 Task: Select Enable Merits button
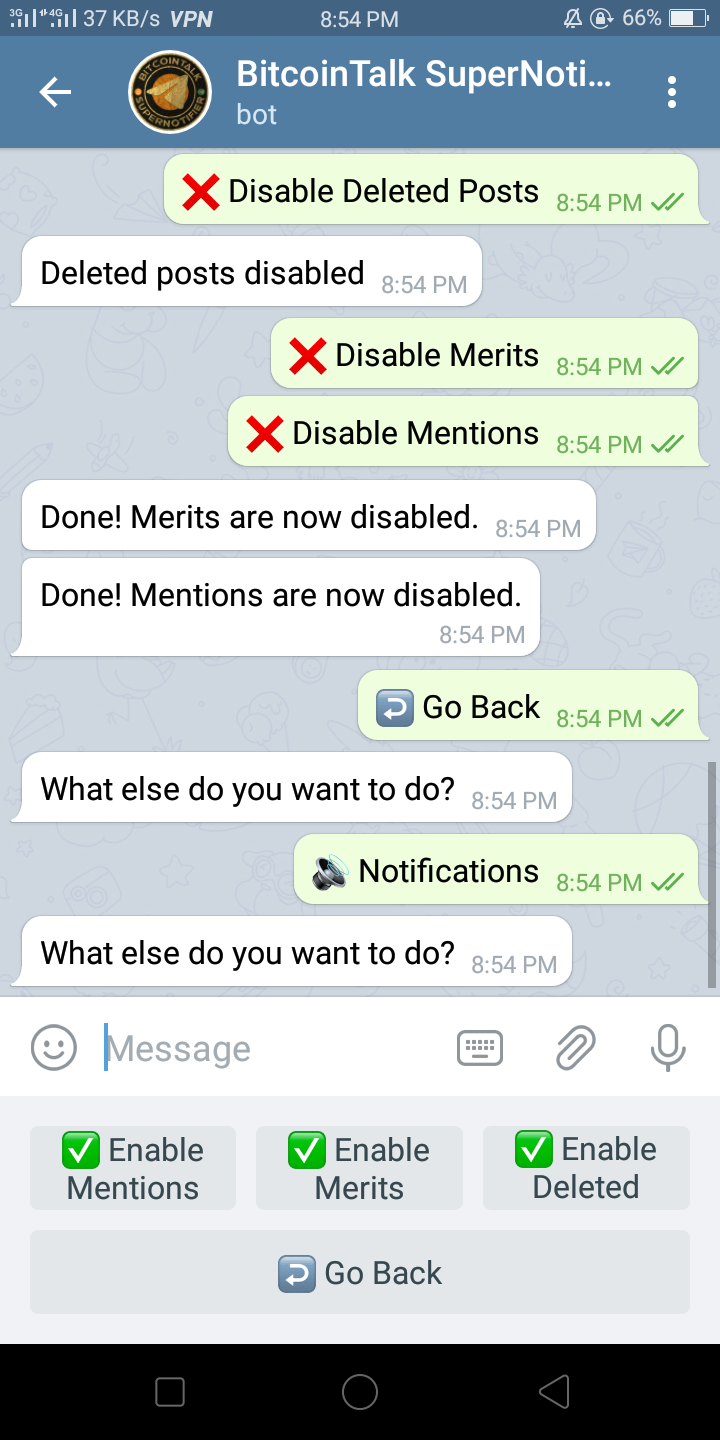(359, 1168)
